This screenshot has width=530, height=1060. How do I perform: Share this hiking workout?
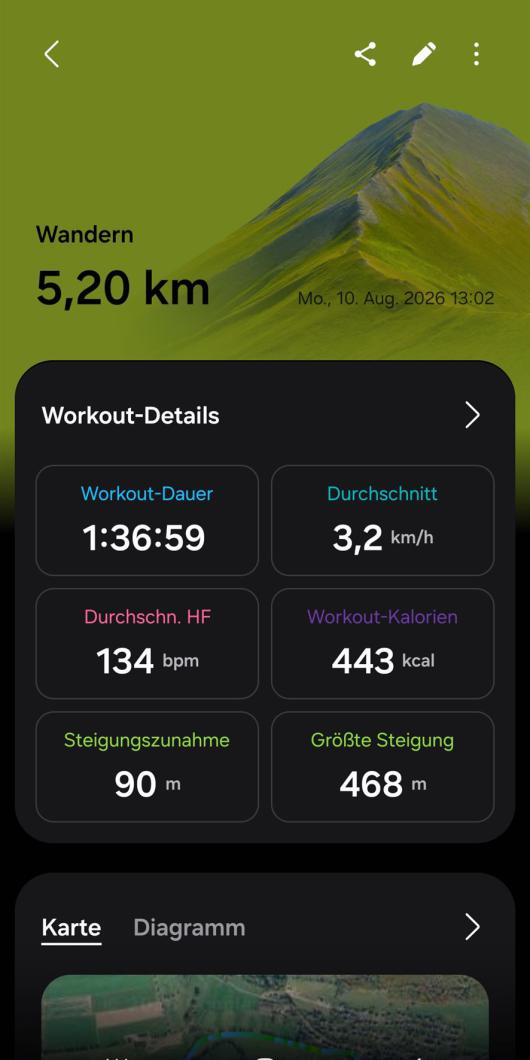[365, 54]
